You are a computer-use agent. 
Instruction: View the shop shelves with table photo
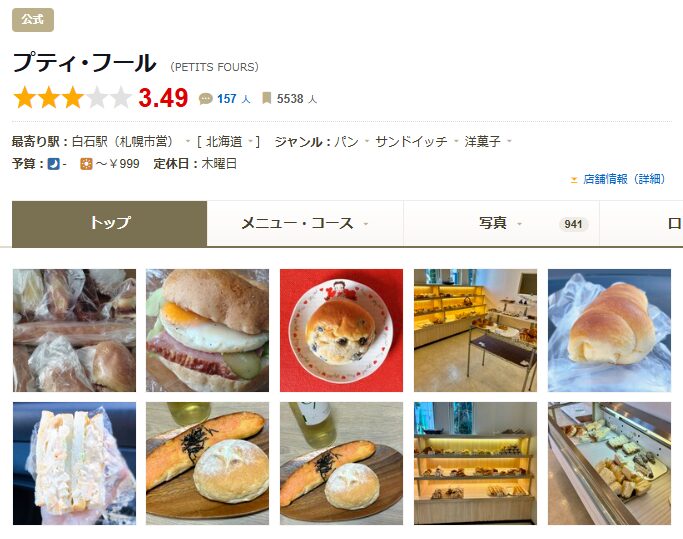(x=475, y=330)
